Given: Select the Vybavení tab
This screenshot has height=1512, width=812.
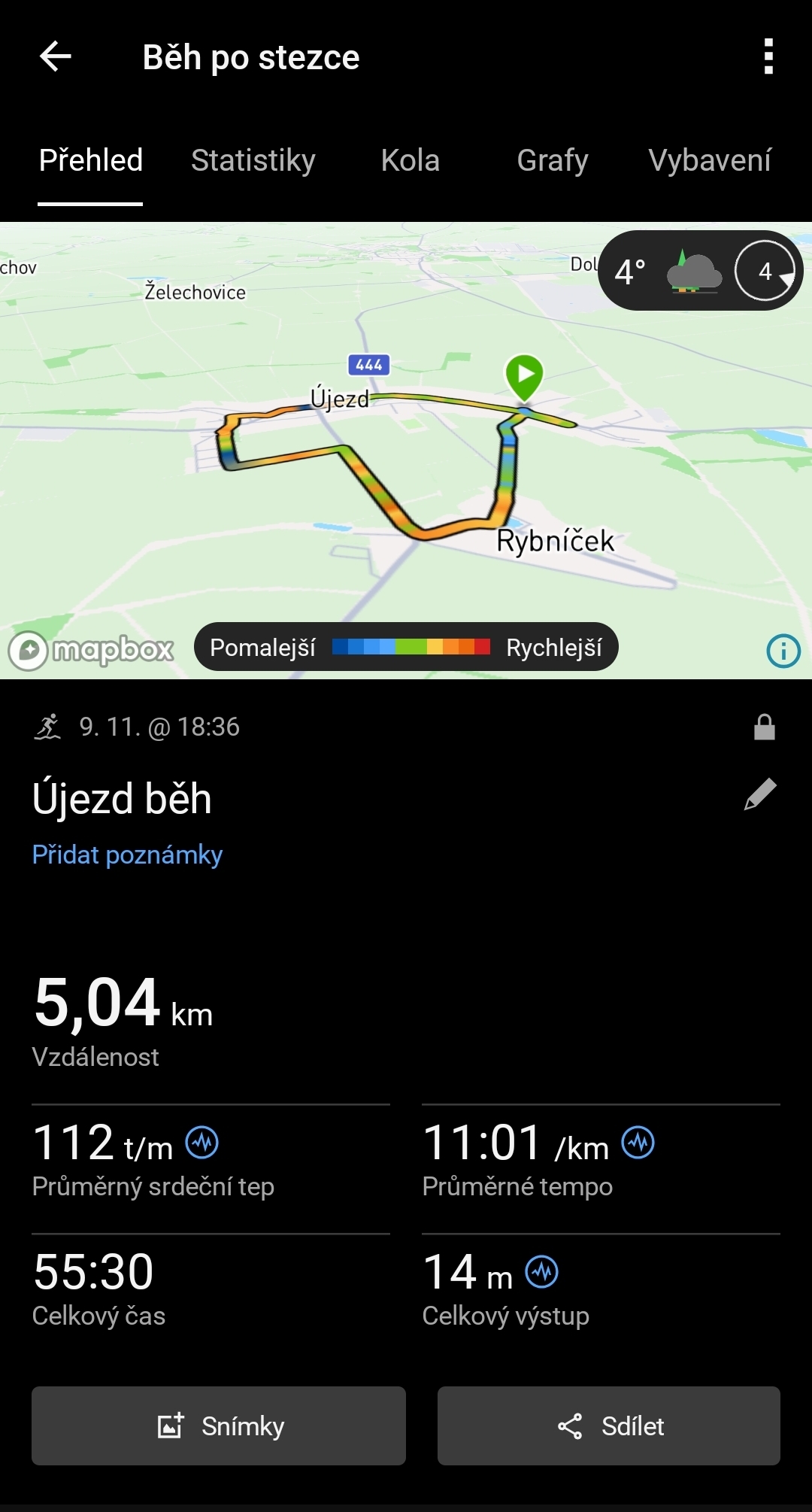Looking at the screenshot, I should [x=709, y=160].
